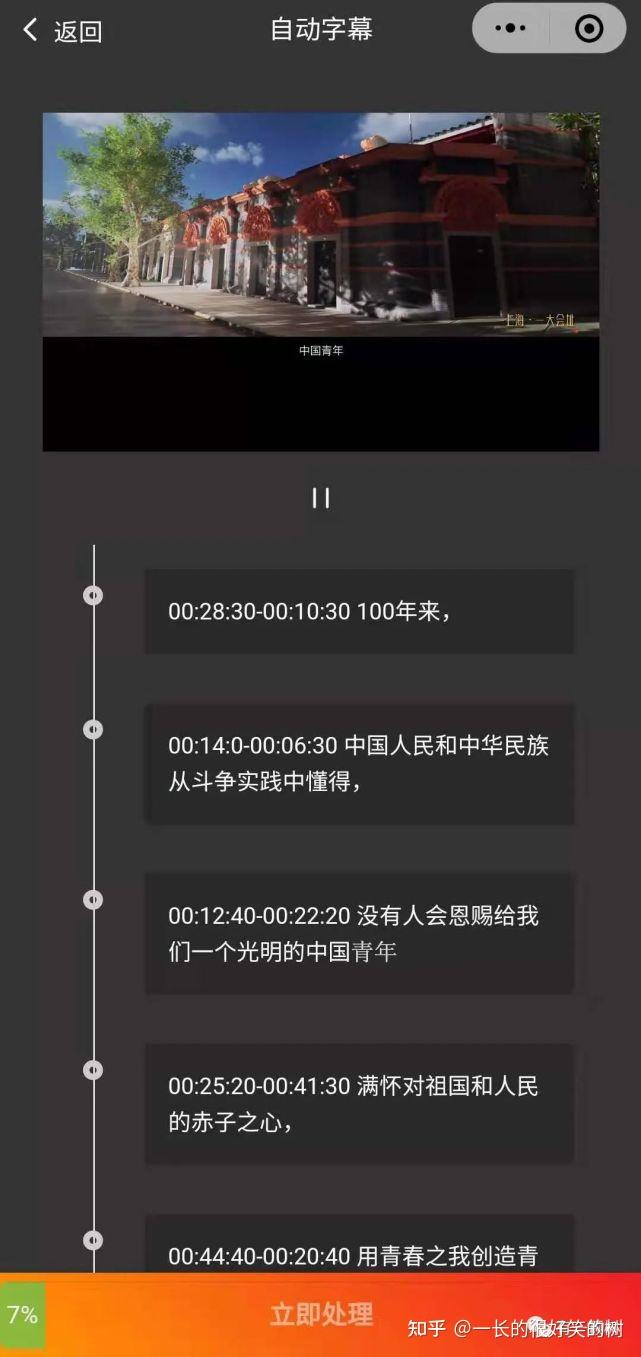This screenshot has width=641, height=1357.
Task: Close the mini program with the circle icon
Action: click(x=589, y=29)
